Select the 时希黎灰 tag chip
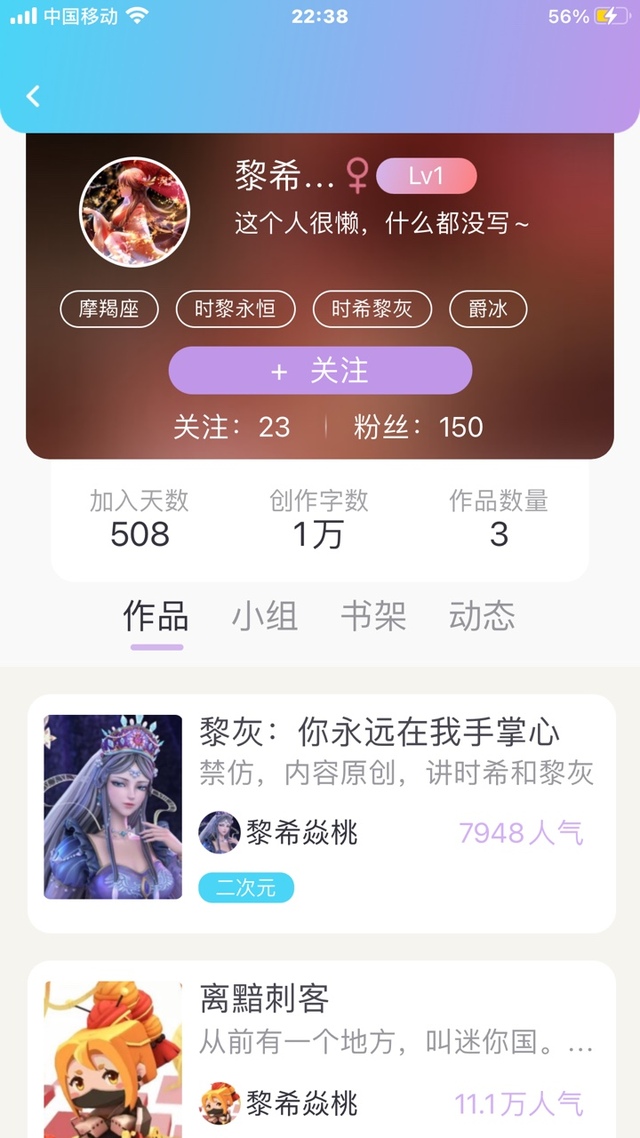 click(372, 309)
